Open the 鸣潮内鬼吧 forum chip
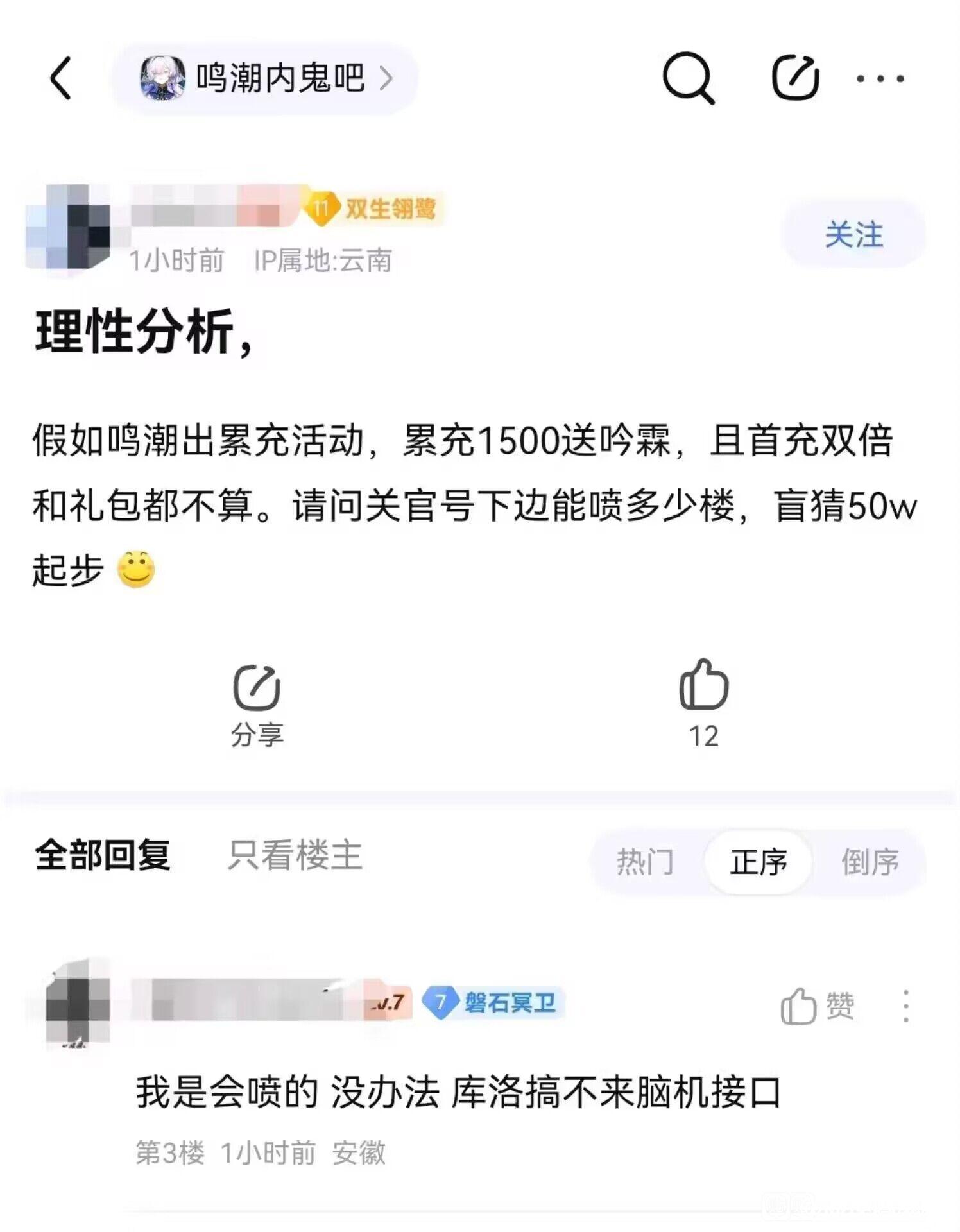Viewport: 960px width, 1232px height. 266,78
